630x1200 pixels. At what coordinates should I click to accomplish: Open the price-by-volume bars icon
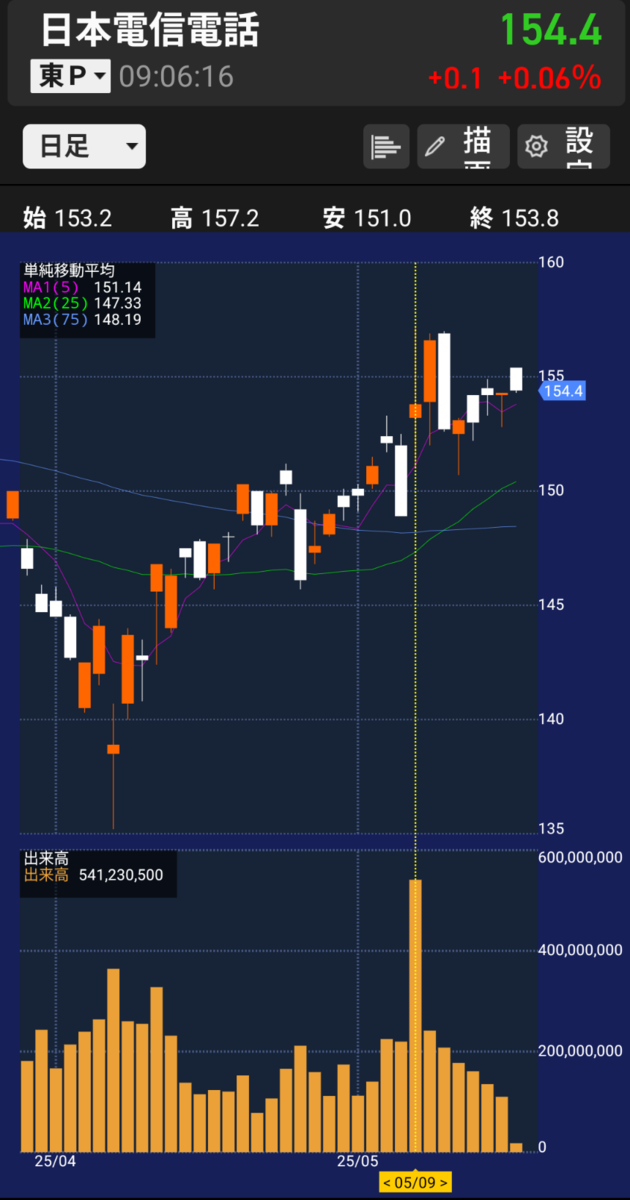point(386,147)
